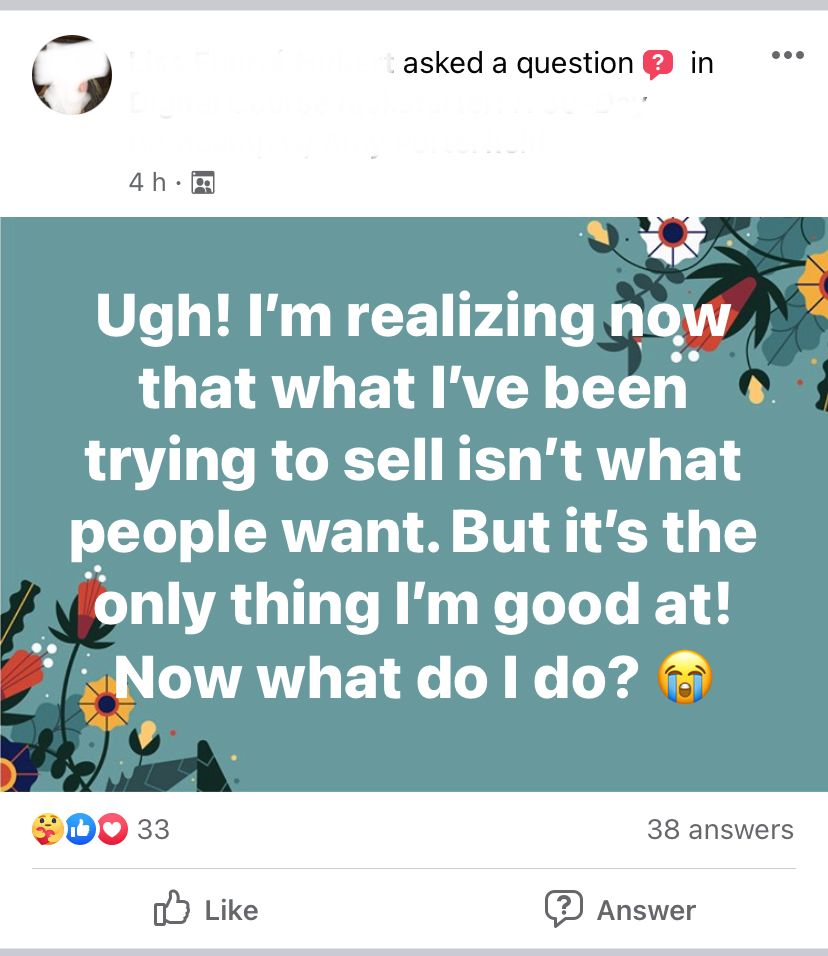See who reacted to this post
Screen dimensions: 828x956
tap(100, 829)
